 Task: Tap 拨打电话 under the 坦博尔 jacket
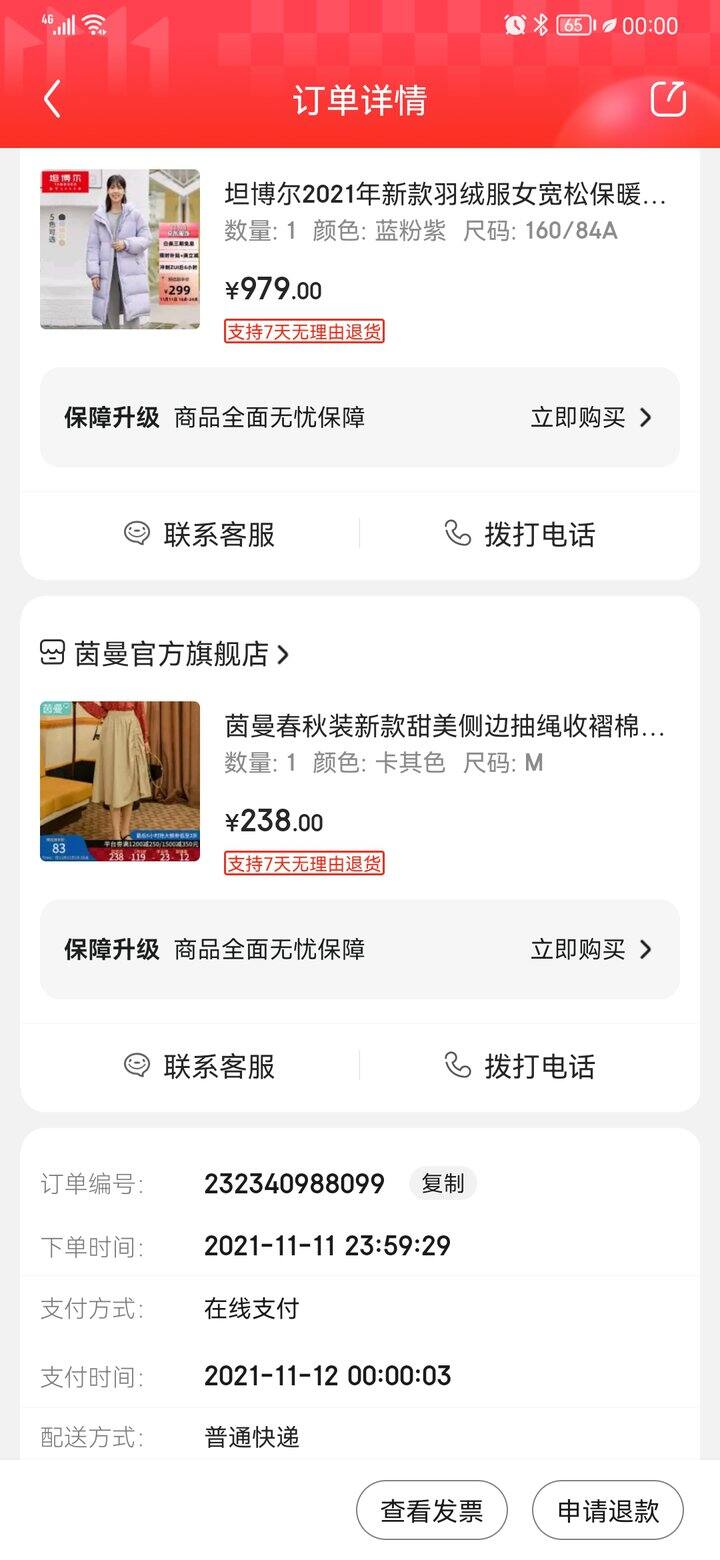[x=520, y=534]
